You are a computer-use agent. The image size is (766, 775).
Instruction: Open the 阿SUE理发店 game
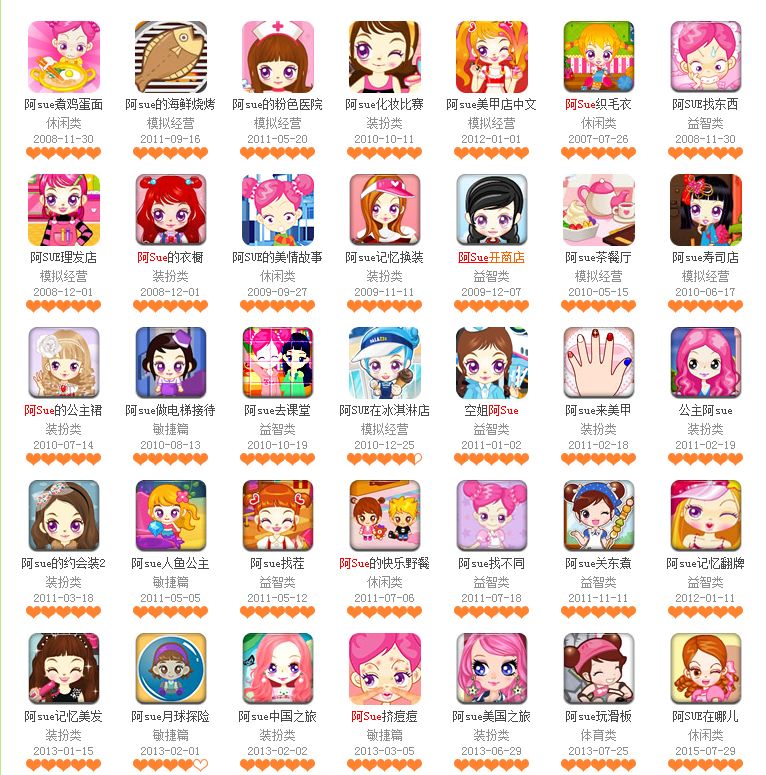pos(64,210)
